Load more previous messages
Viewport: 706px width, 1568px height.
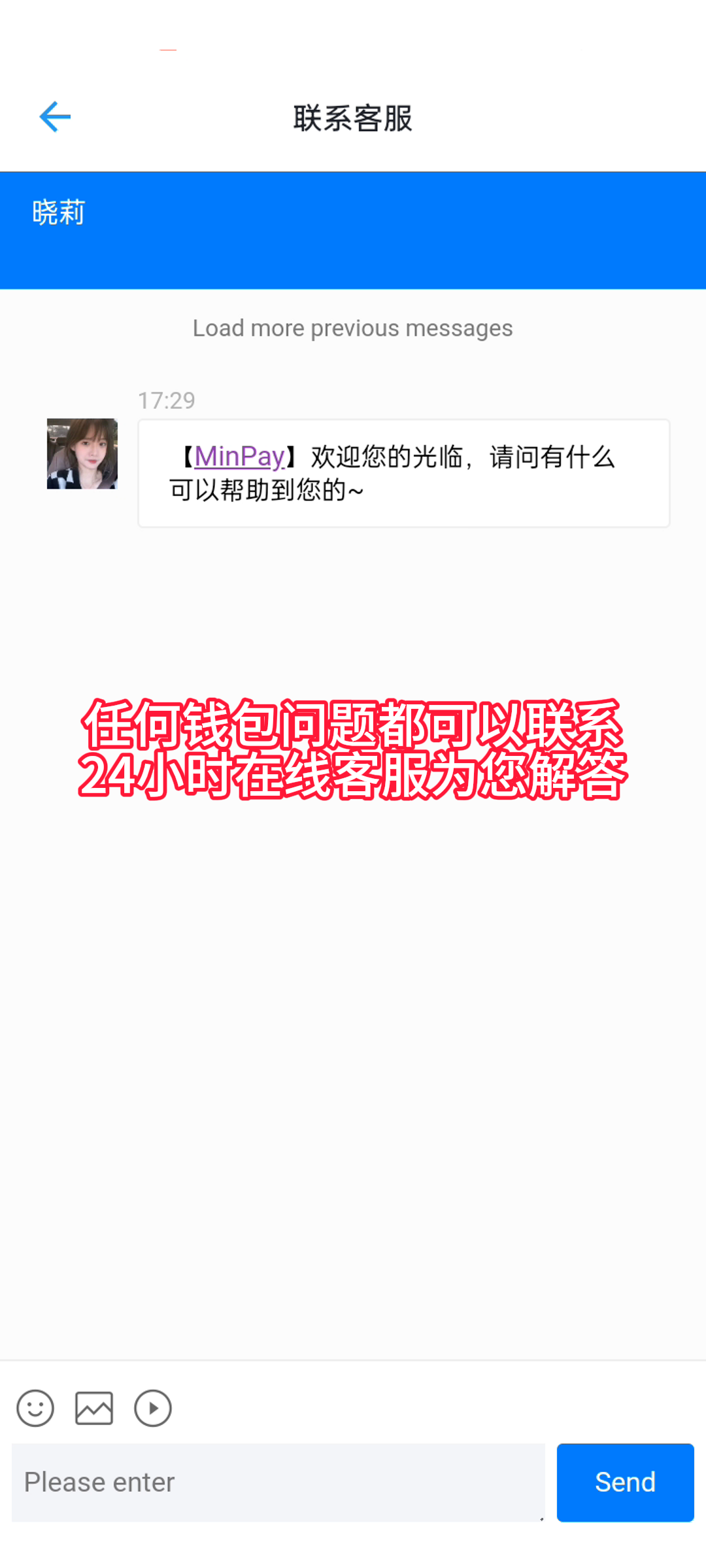tap(352, 328)
